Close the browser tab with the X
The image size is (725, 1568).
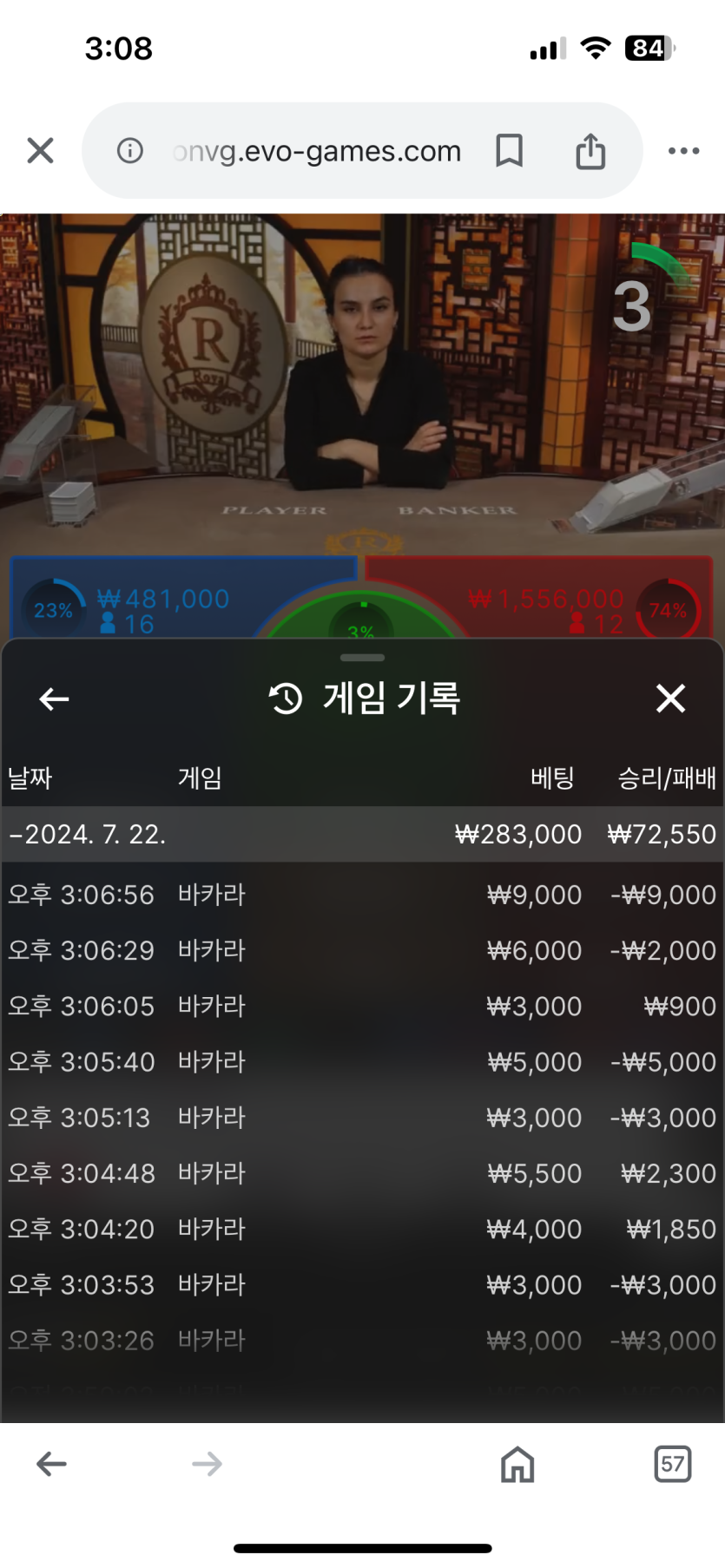[x=40, y=151]
